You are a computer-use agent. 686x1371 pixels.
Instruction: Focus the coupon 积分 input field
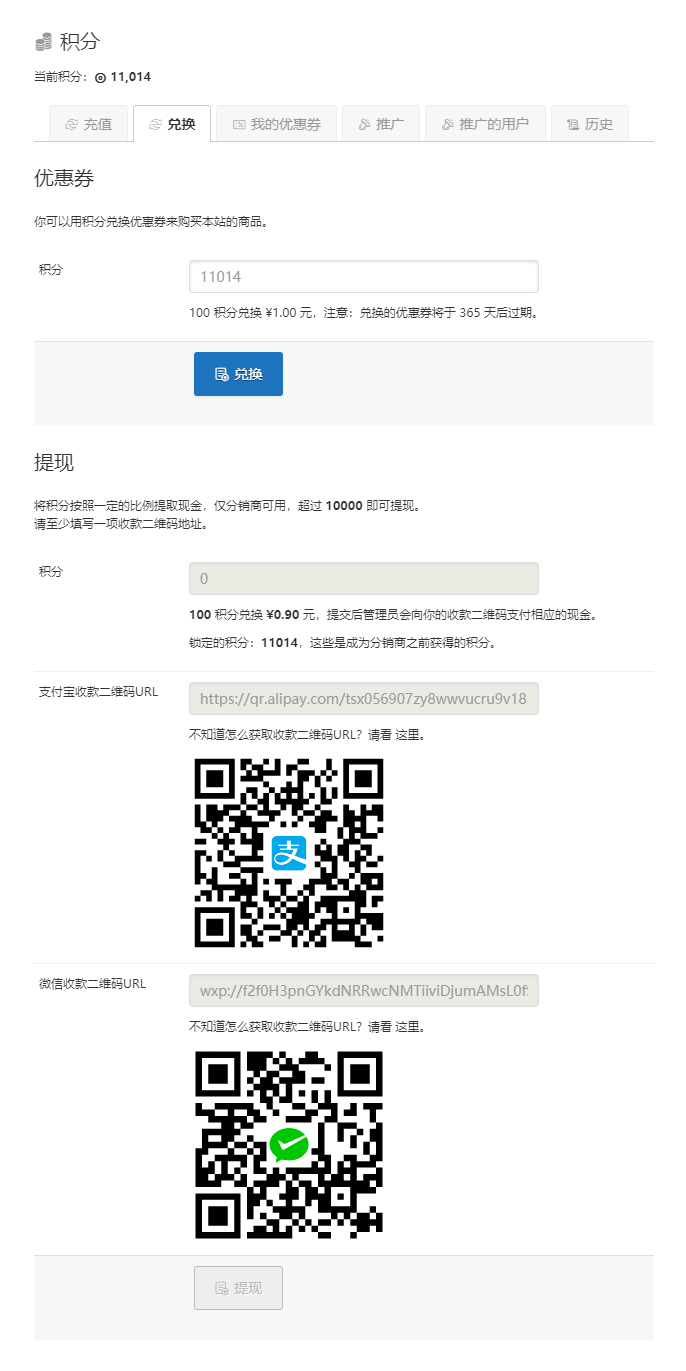pos(363,277)
